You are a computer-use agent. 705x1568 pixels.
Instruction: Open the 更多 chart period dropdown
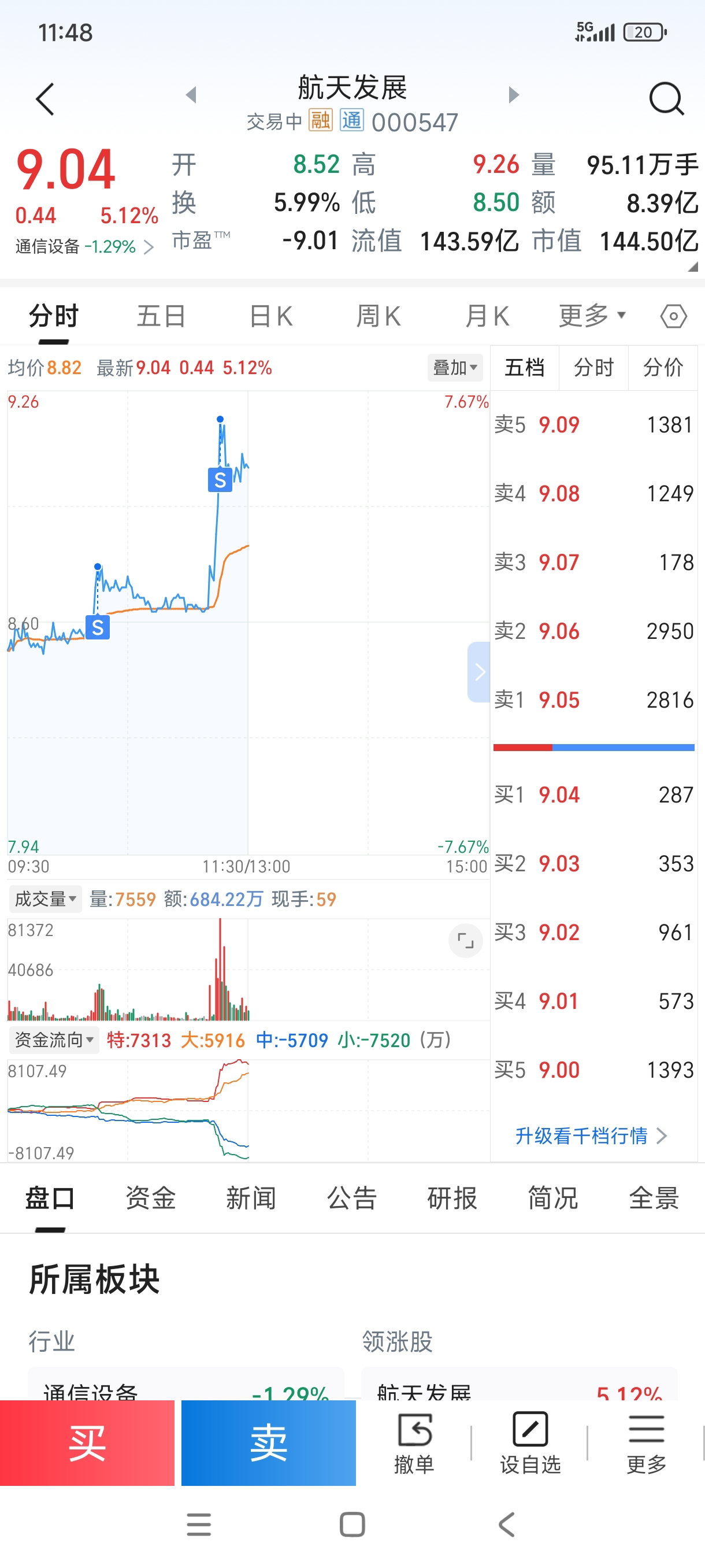point(592,316)
